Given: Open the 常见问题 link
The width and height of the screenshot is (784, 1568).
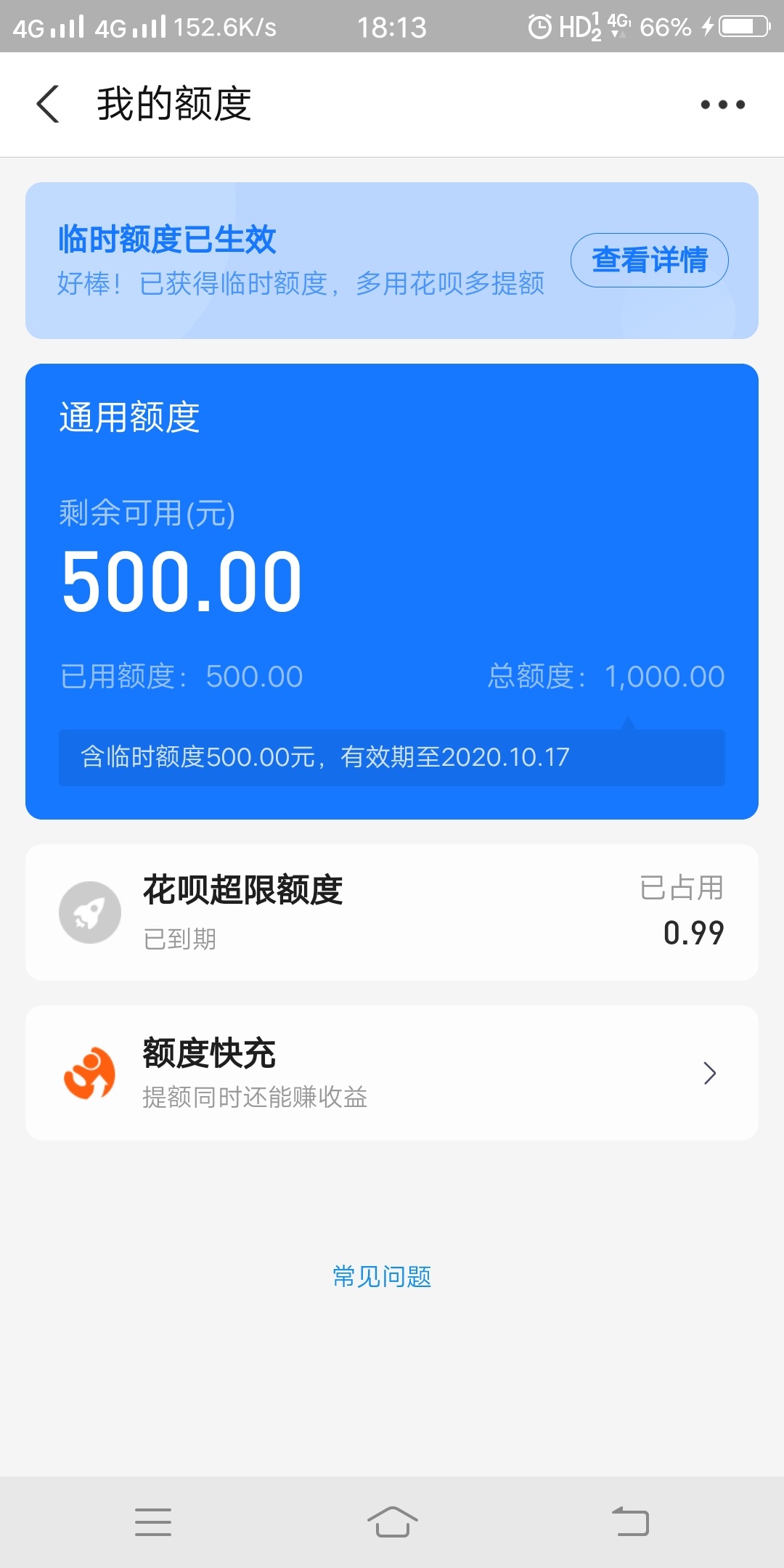Looking at the screenshot, I should point(382,1276).
